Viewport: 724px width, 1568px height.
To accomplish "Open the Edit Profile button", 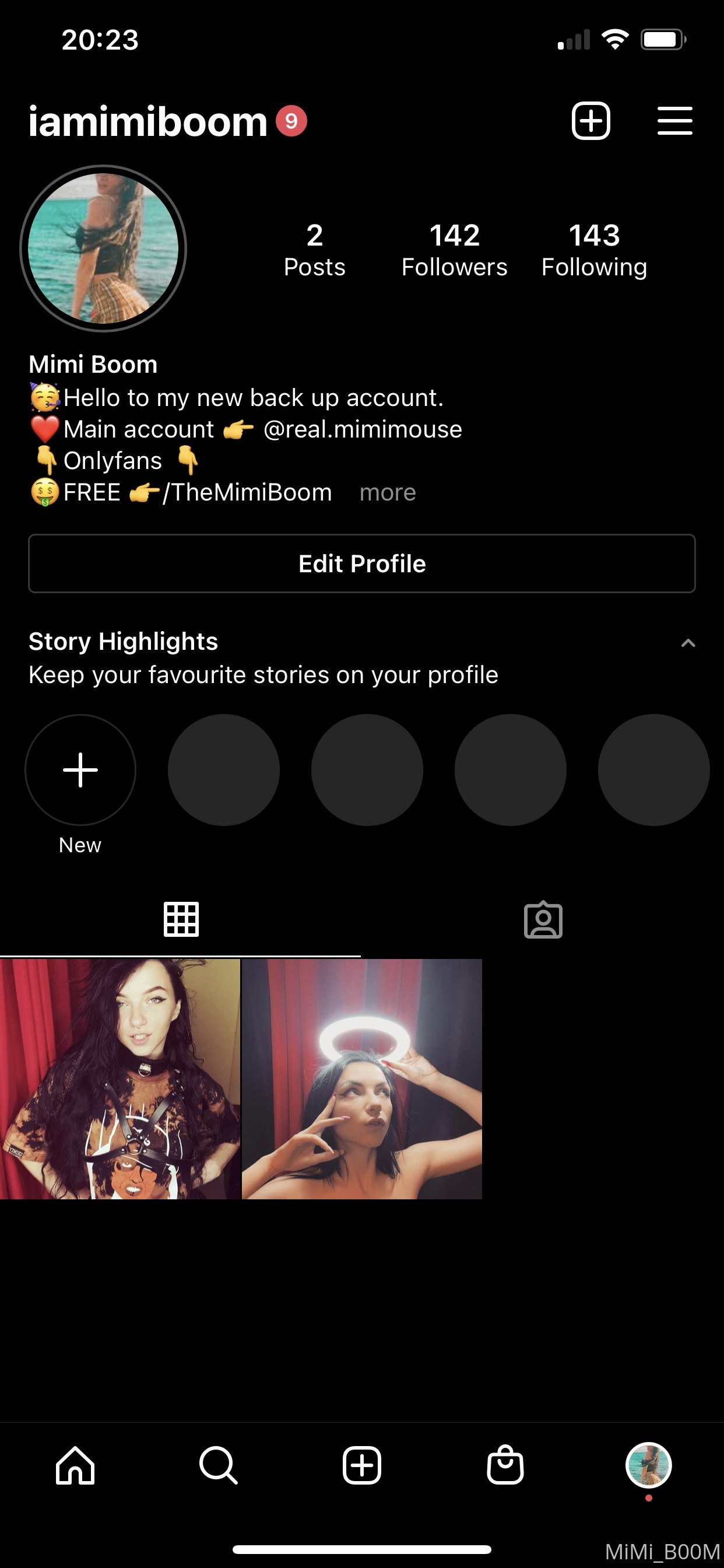I will pos(362,563).
